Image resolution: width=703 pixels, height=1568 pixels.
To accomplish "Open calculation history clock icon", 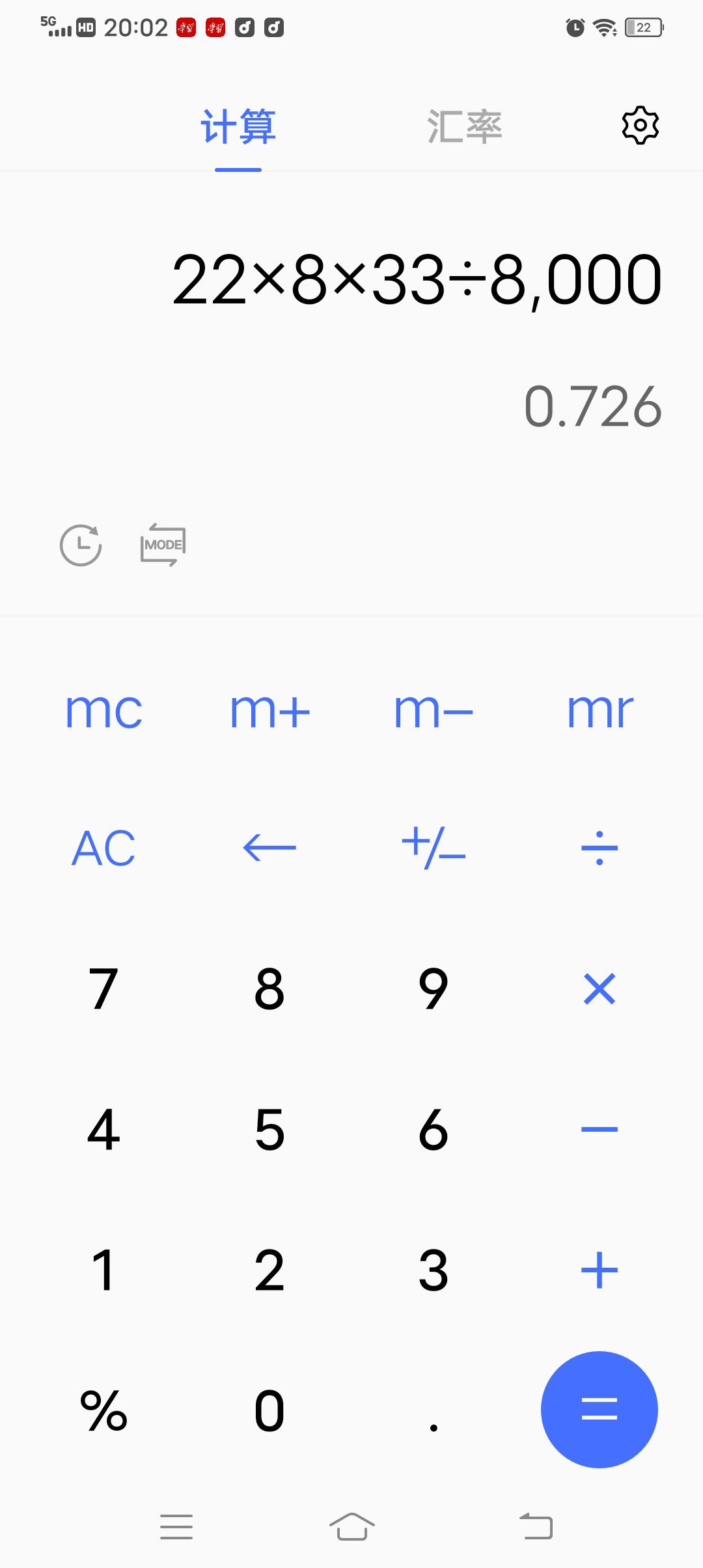I will point(81,545).
